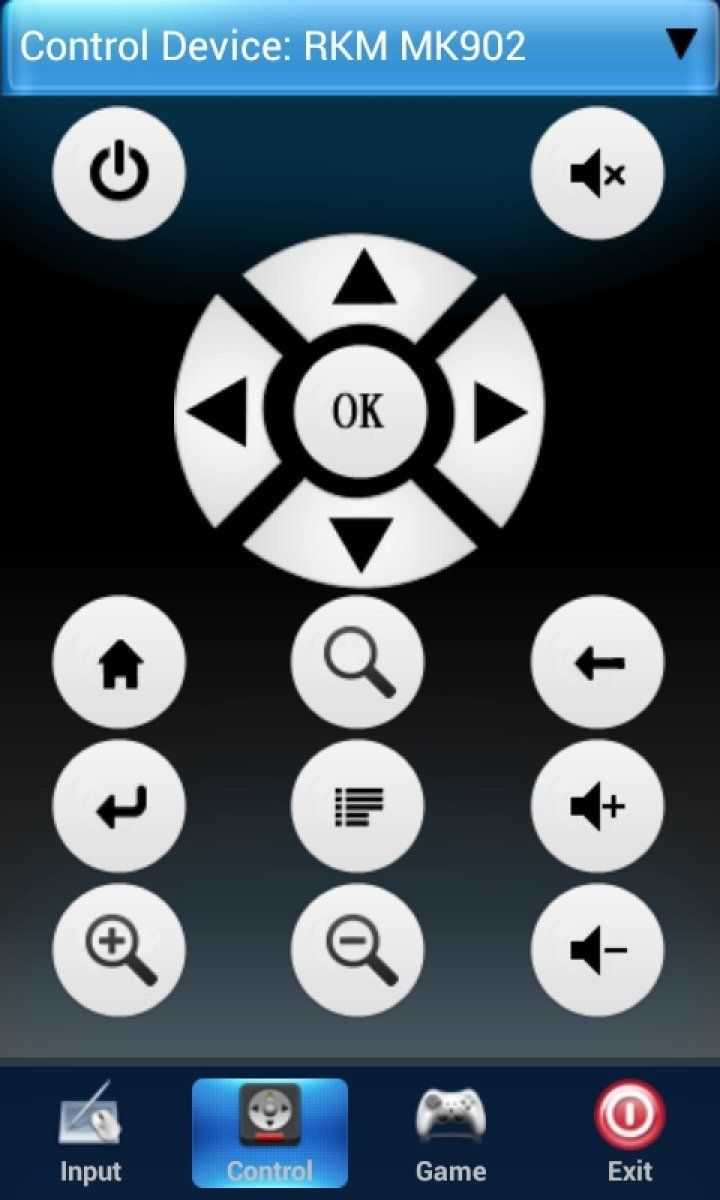Image resolution: width=720 pixels, height=1200 pixels.
Task: Switch to the Game tab
Action: point(450,1133)
